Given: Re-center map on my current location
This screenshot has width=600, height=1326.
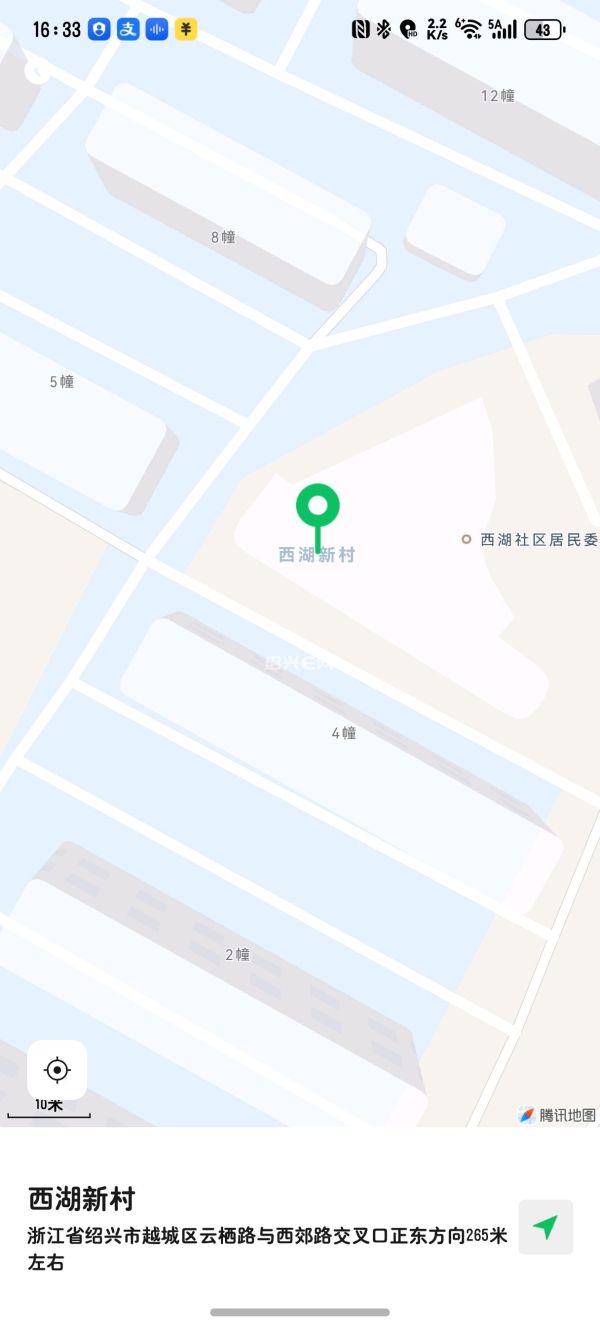Looking at the screenshot, I should pyautogui.click(x=57, y=1070).
